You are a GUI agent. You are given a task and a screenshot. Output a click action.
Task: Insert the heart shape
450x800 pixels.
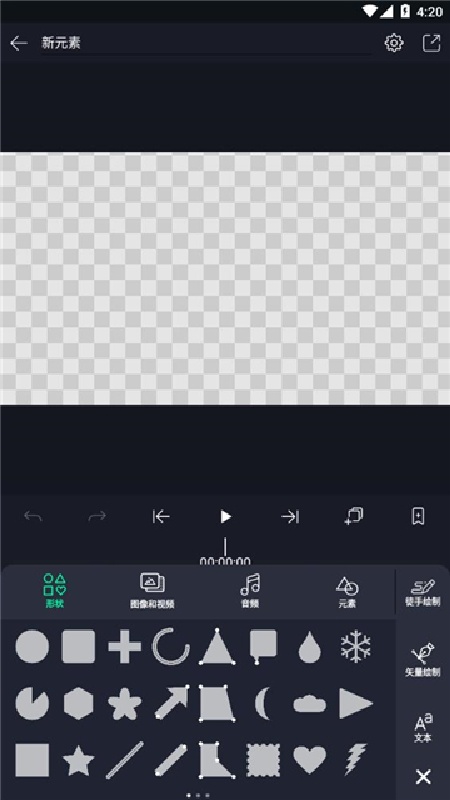(310, 760)
